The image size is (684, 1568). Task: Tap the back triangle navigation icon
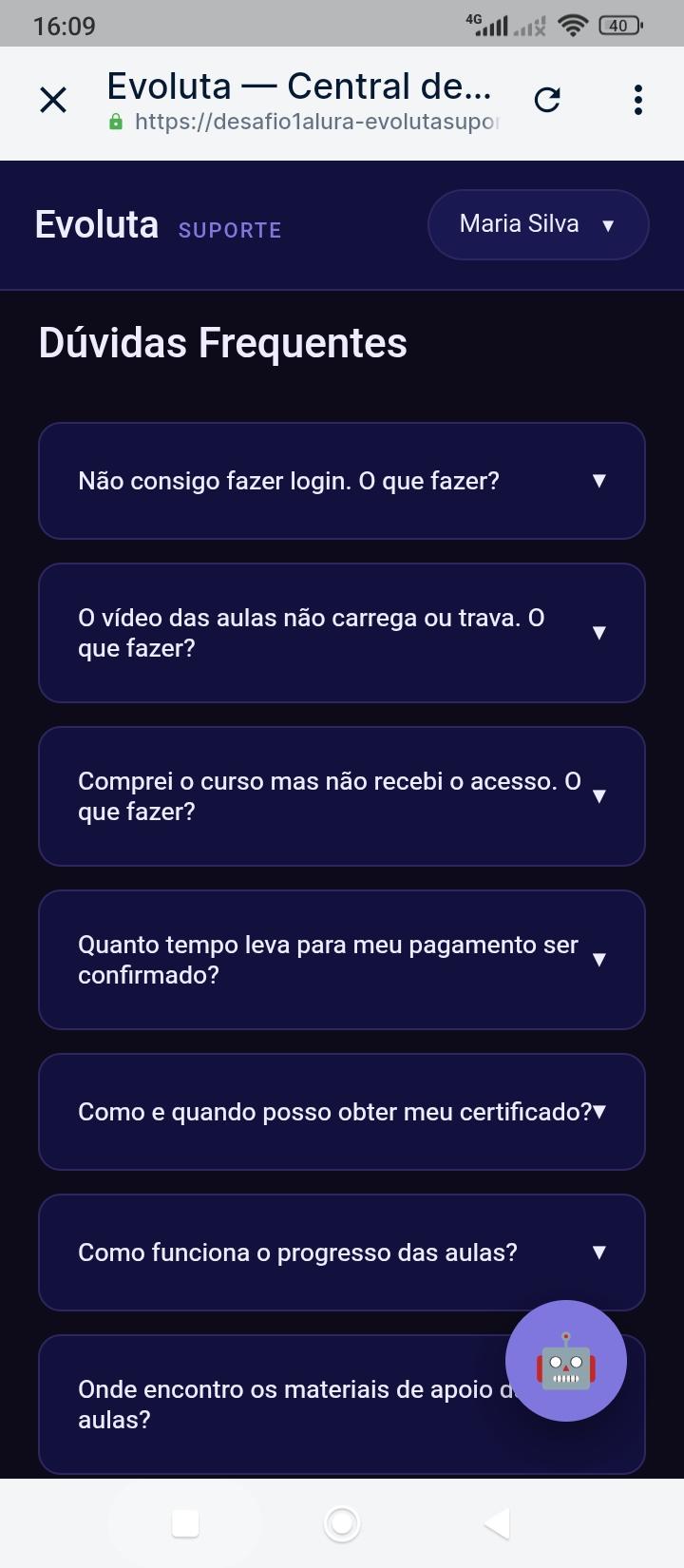click(495, 1523)
